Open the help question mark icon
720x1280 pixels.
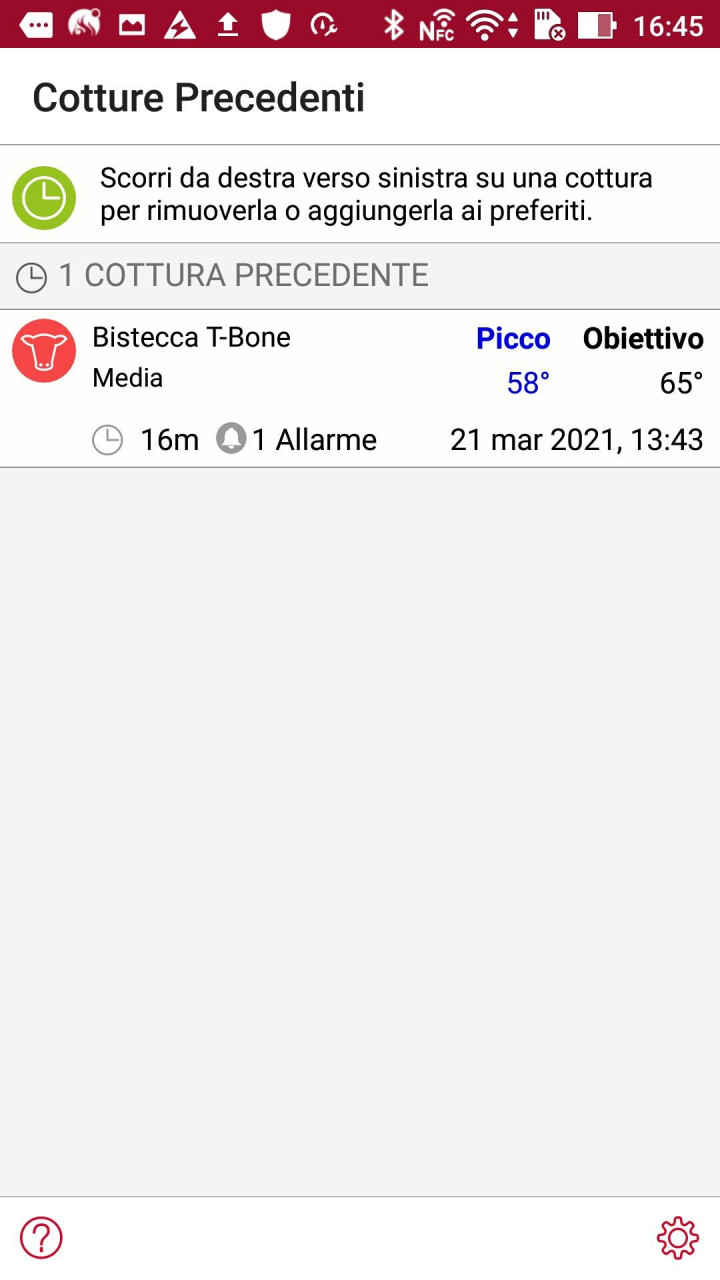41,1238
